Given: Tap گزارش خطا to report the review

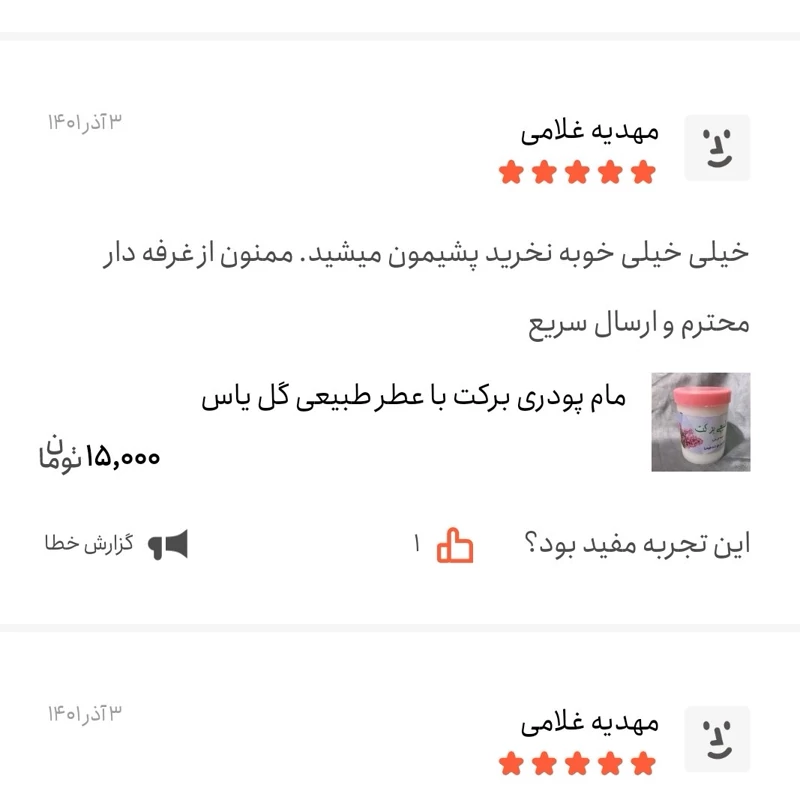Looking at the screenshot, I should (x=117, y=545).
